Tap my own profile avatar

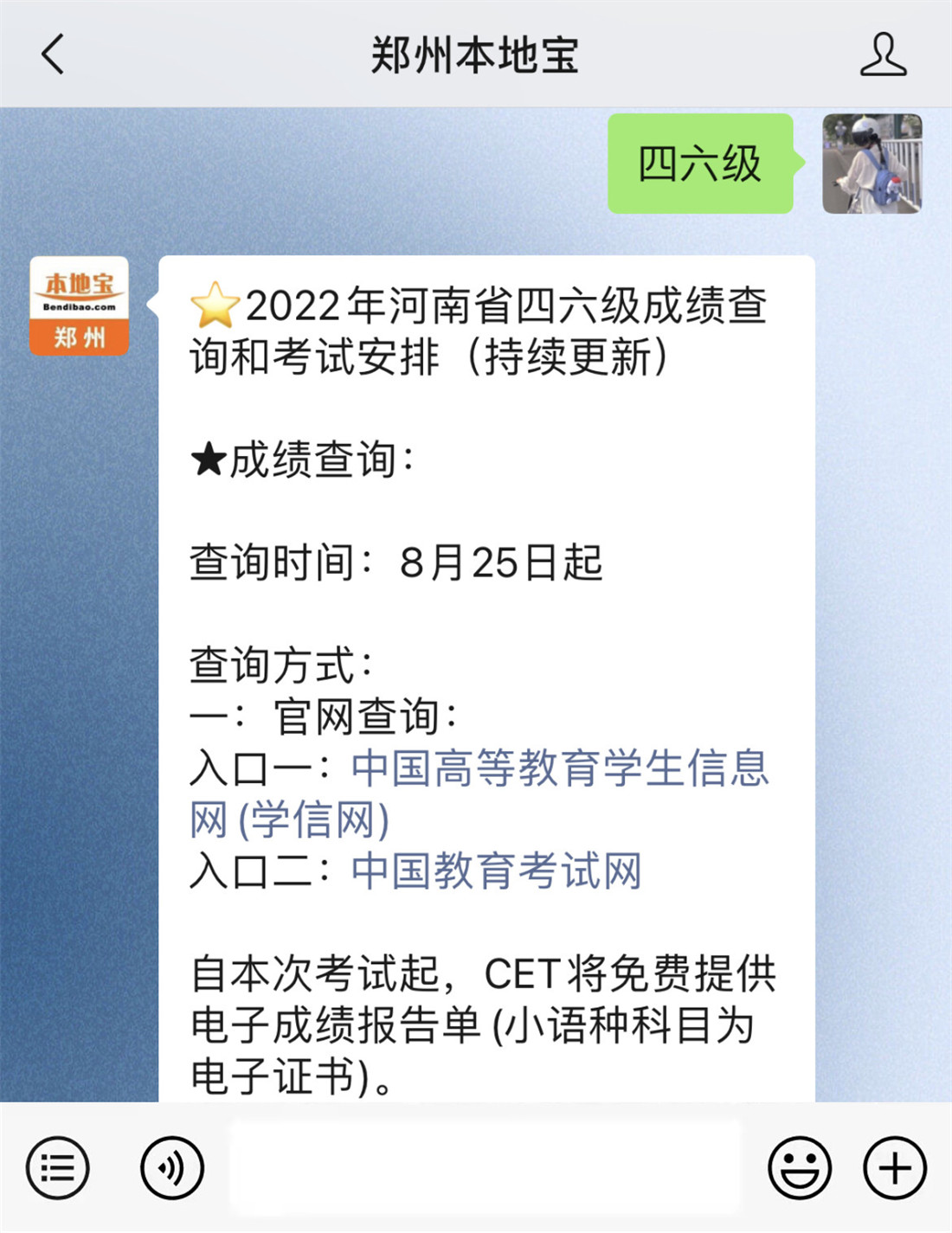click(x=872, y=164)
